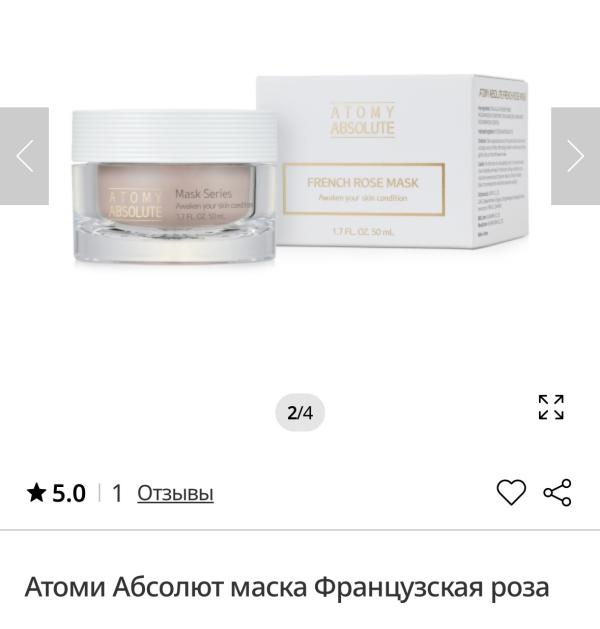The height and width of the screenshot is (629, 600).
Task: Show the next product image
Action: pyautogui.click(x=576, y=156)
